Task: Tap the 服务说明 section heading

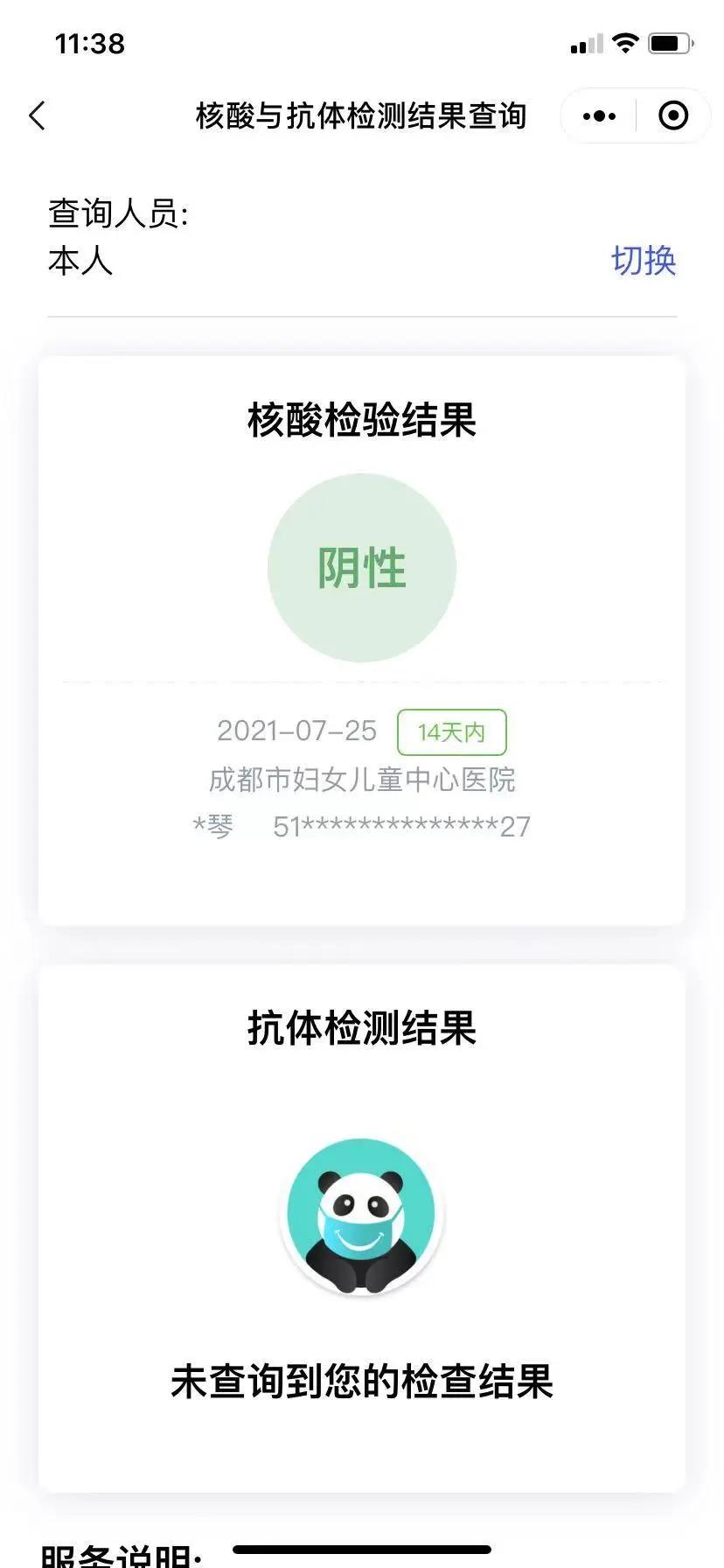Action: tap(122, 1556)
